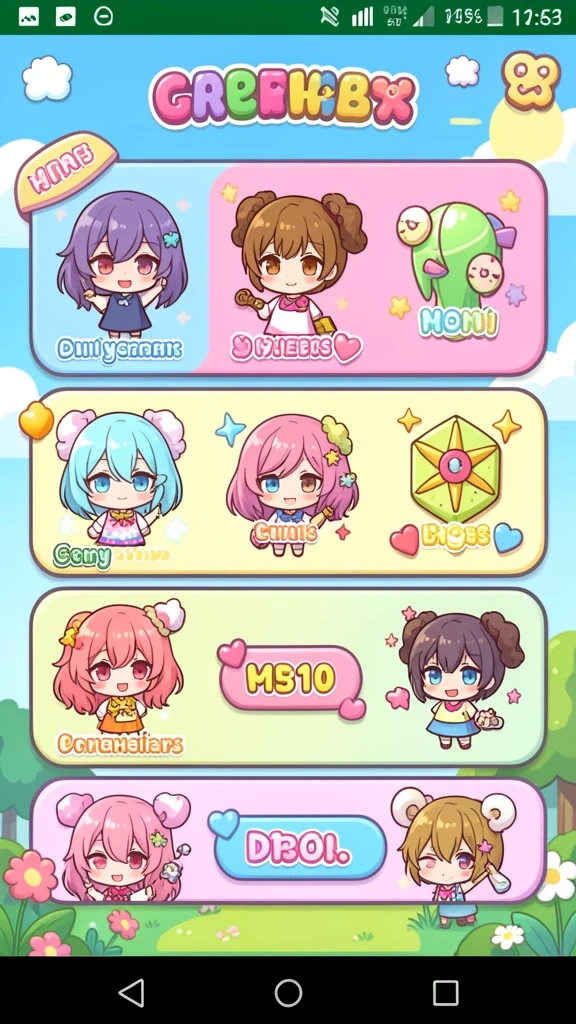Tap the blue DROI. button
The image size is (576, 1024).
coord(300,847)
